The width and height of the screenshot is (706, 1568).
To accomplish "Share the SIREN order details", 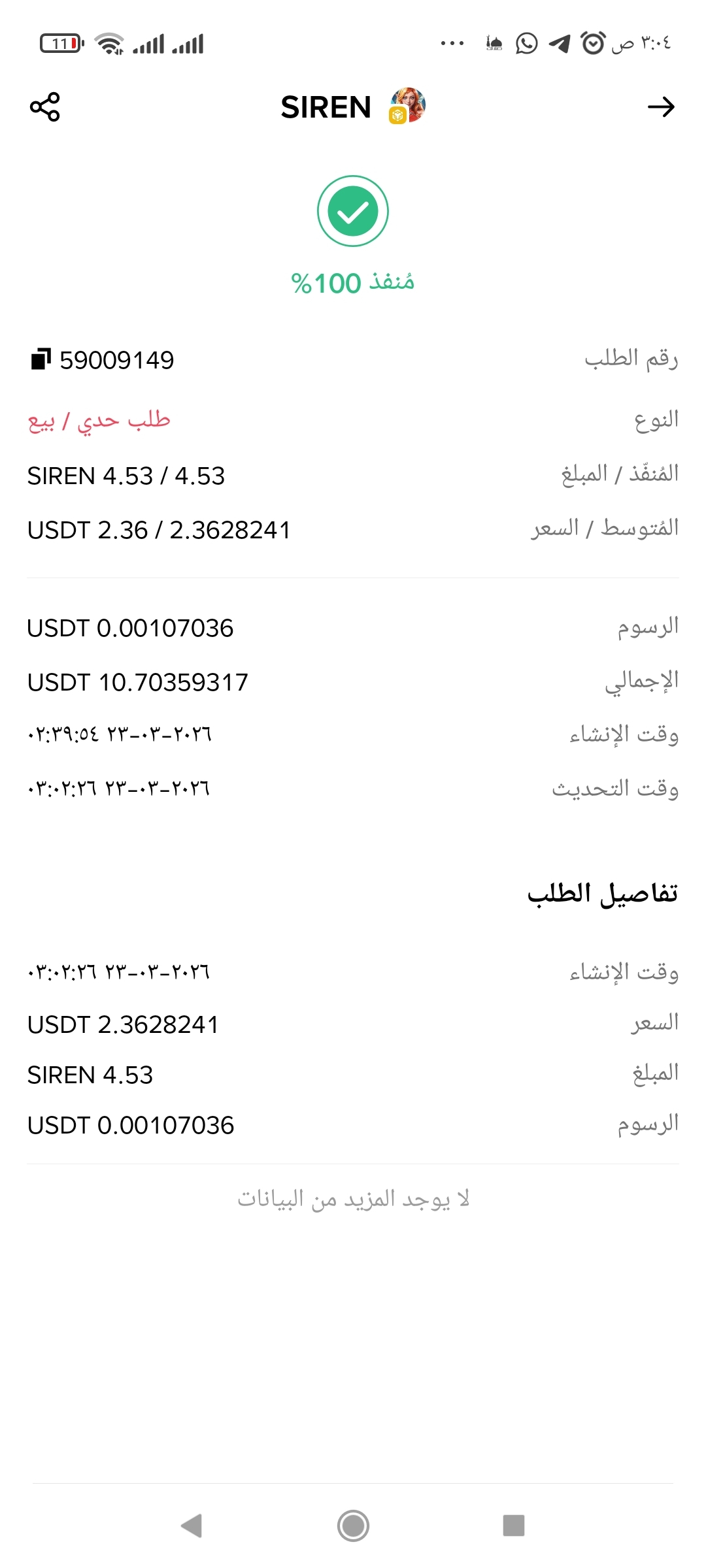I will tap(44, 107).
